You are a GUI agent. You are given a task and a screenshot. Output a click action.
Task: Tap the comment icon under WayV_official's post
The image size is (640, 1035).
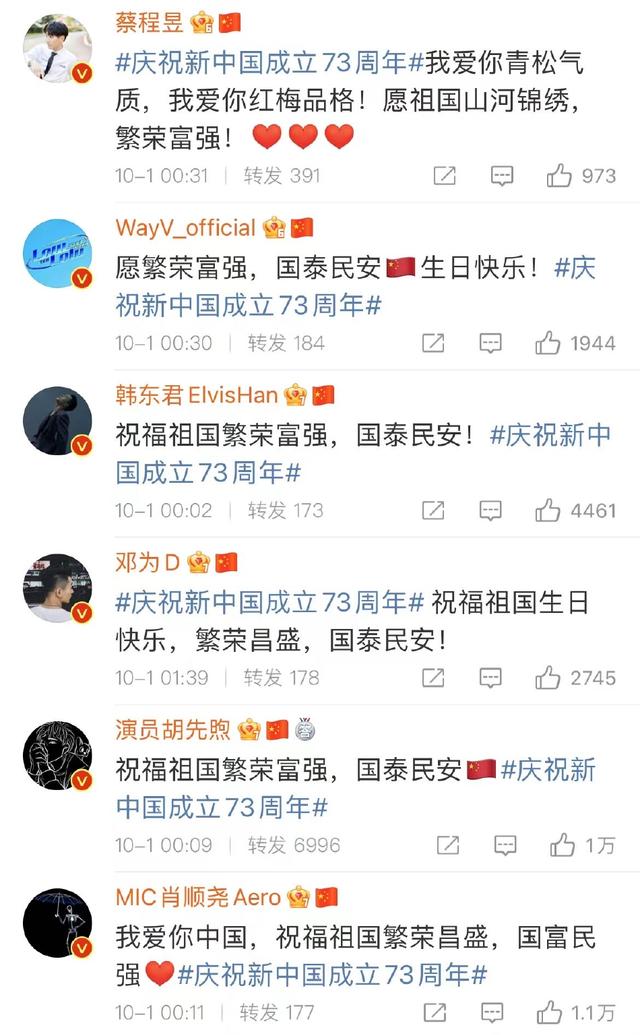[x=490, y=343]
